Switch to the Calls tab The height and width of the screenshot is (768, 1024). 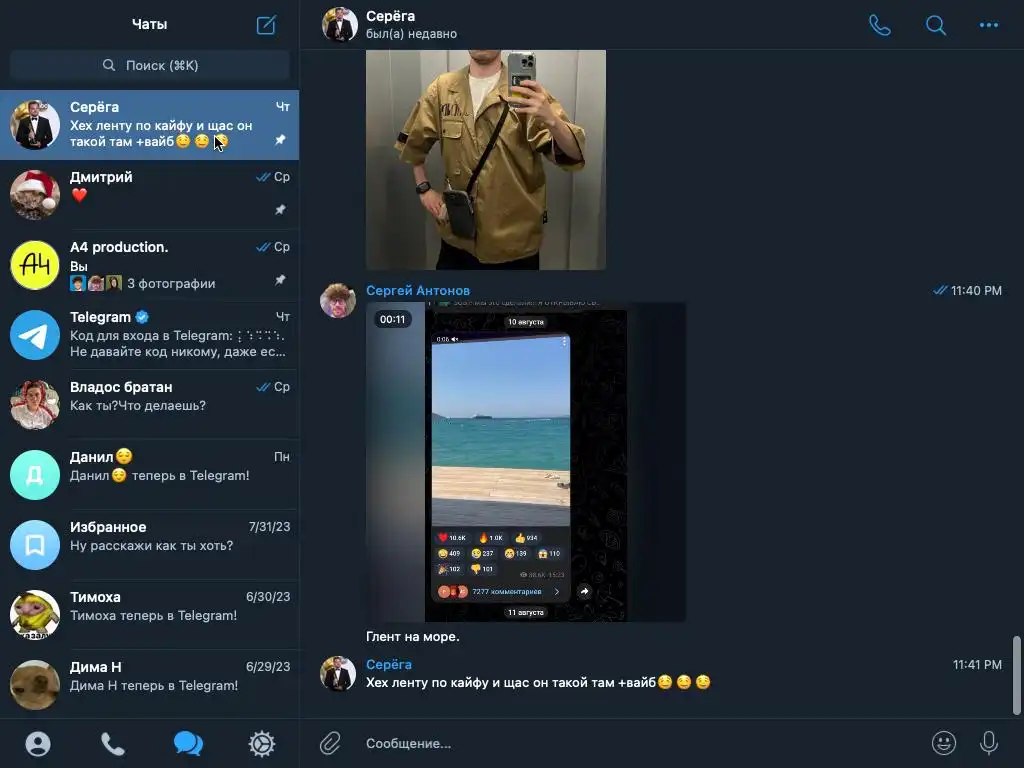point(113,743)
